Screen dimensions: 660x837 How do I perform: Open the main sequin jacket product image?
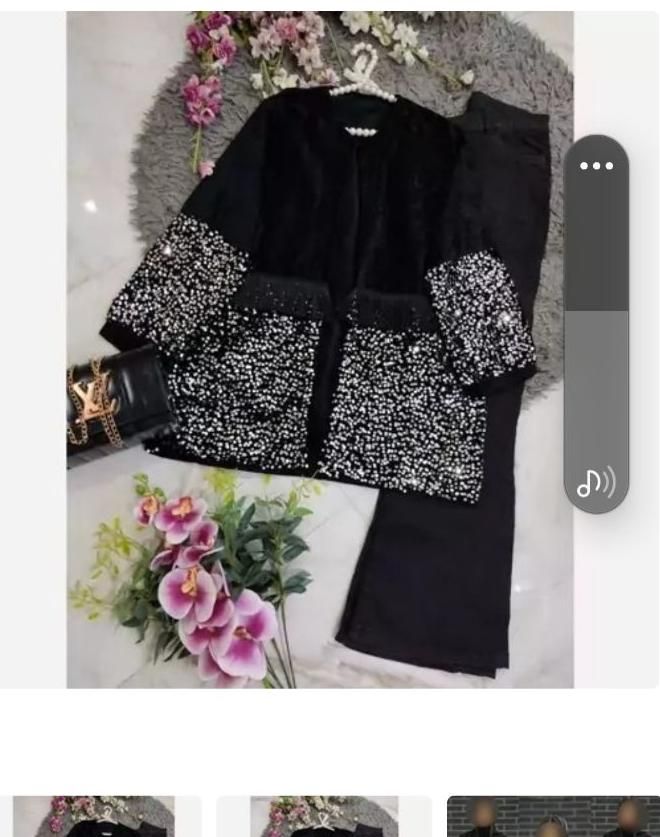(x=320, y=350)
